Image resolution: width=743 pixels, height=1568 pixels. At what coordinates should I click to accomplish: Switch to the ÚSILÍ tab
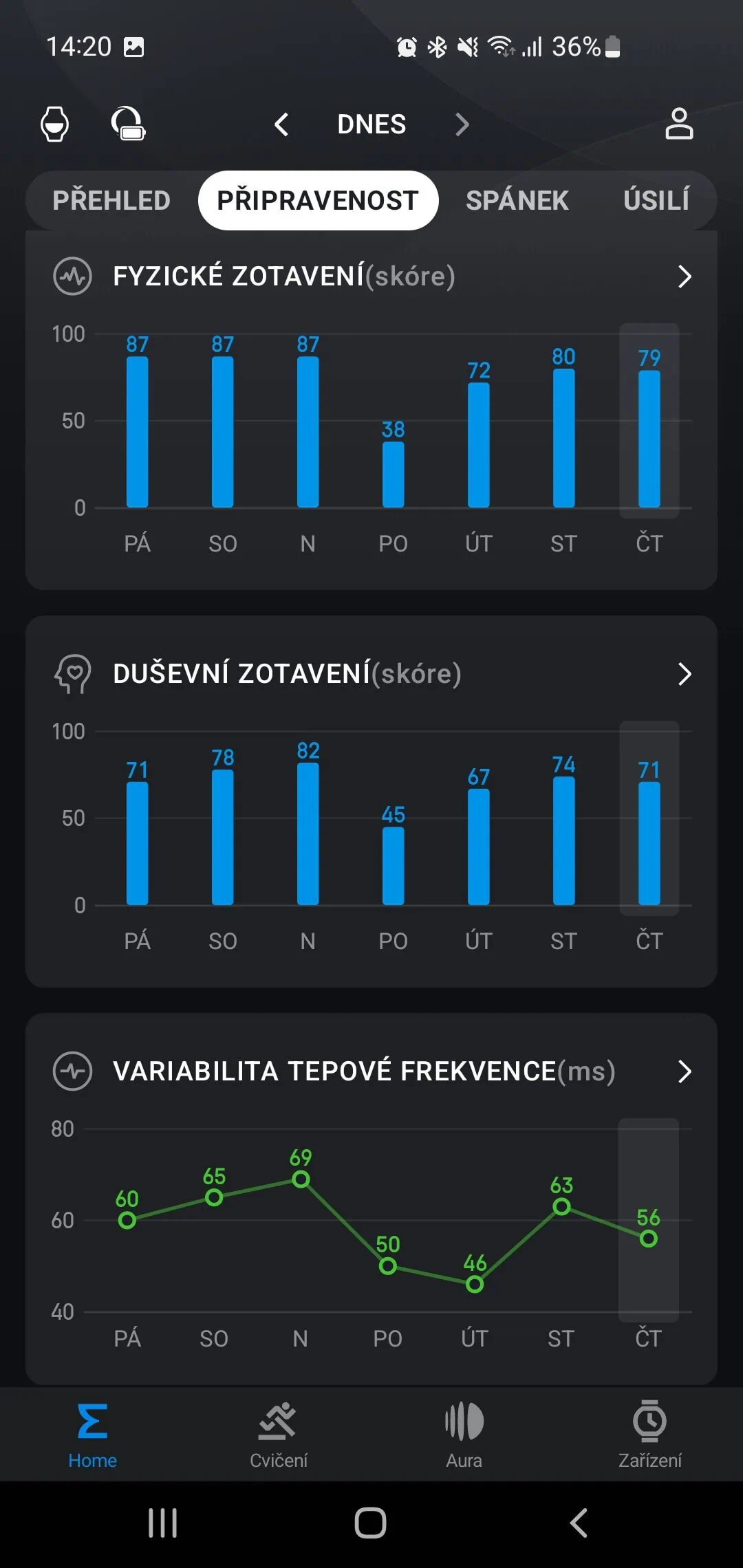click(x=656, y=201)
